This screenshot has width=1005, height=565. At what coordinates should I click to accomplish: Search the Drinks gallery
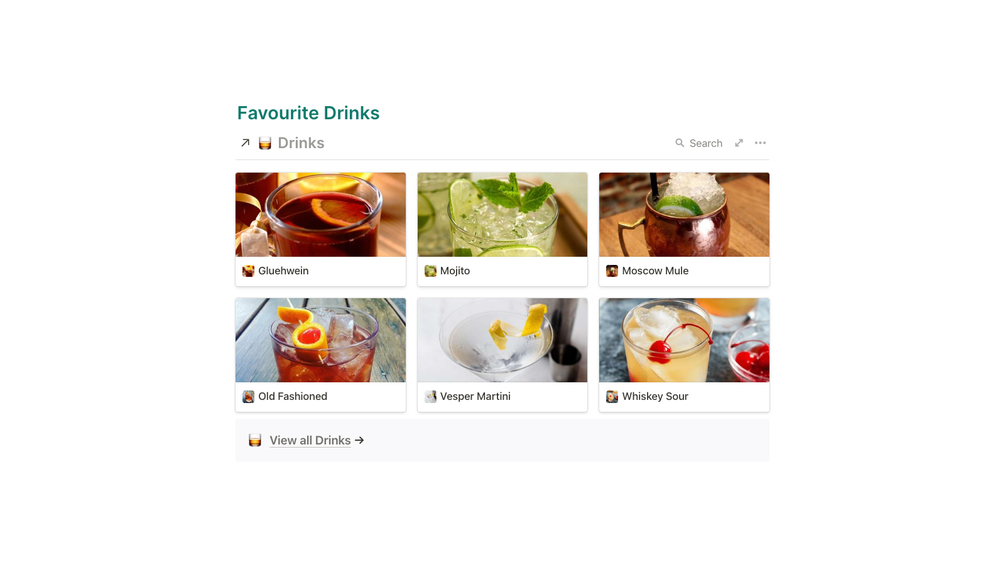click(698, 143)
